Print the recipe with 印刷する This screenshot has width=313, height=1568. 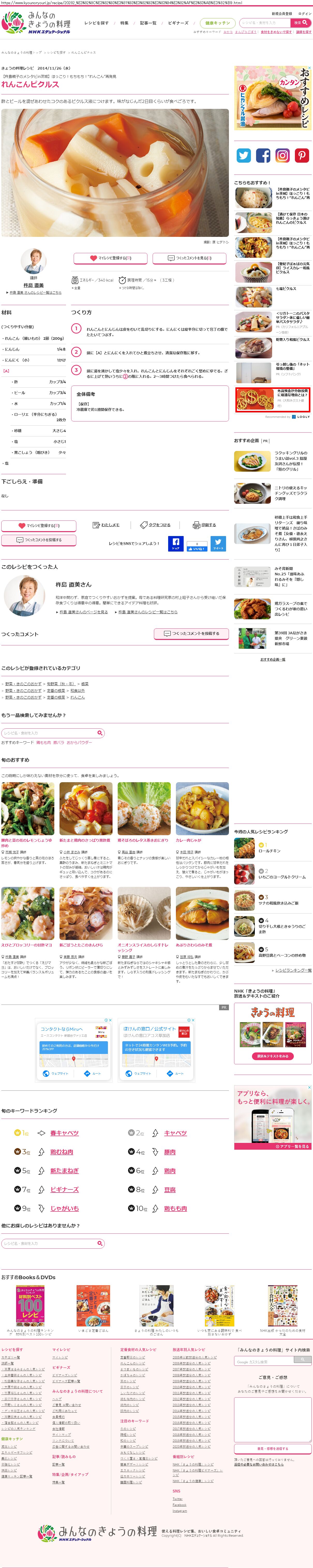[205, 525]
